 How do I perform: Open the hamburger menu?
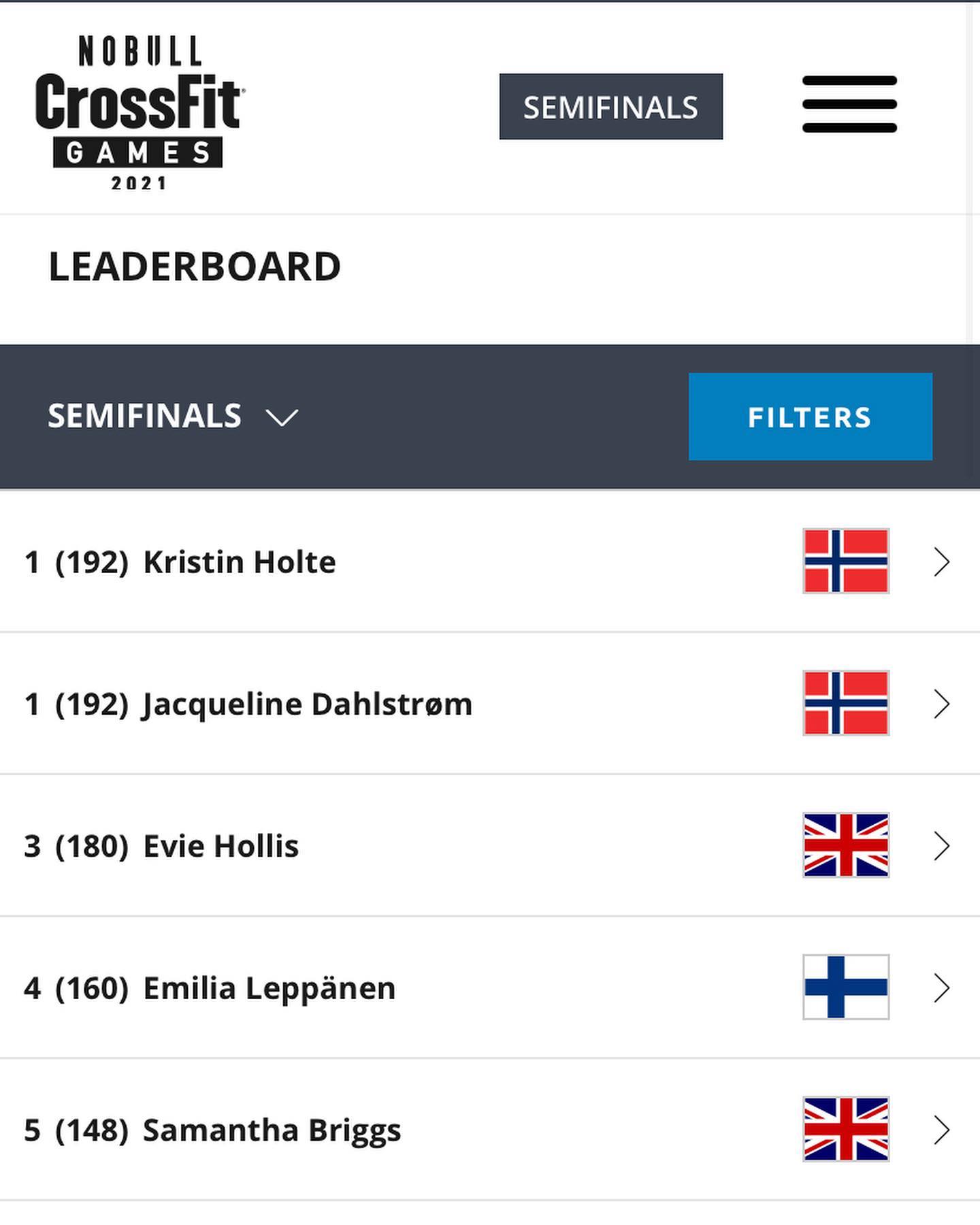click(x=849, y=104)
